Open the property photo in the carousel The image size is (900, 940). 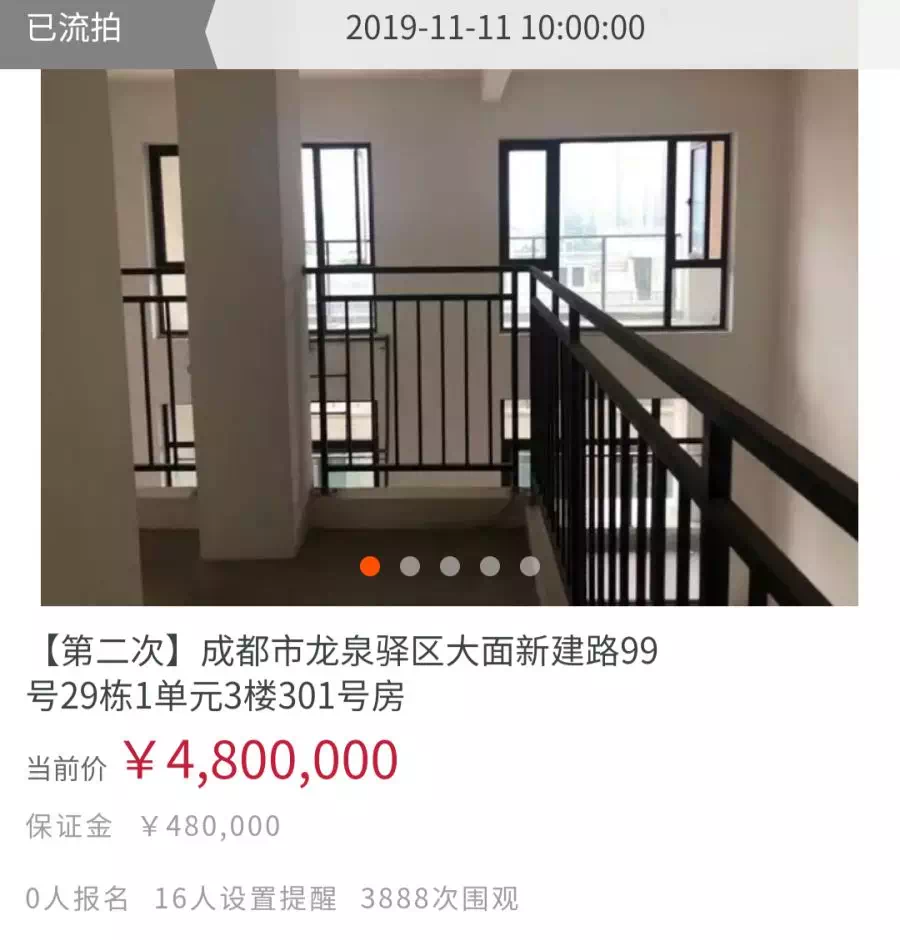[449, 330]
